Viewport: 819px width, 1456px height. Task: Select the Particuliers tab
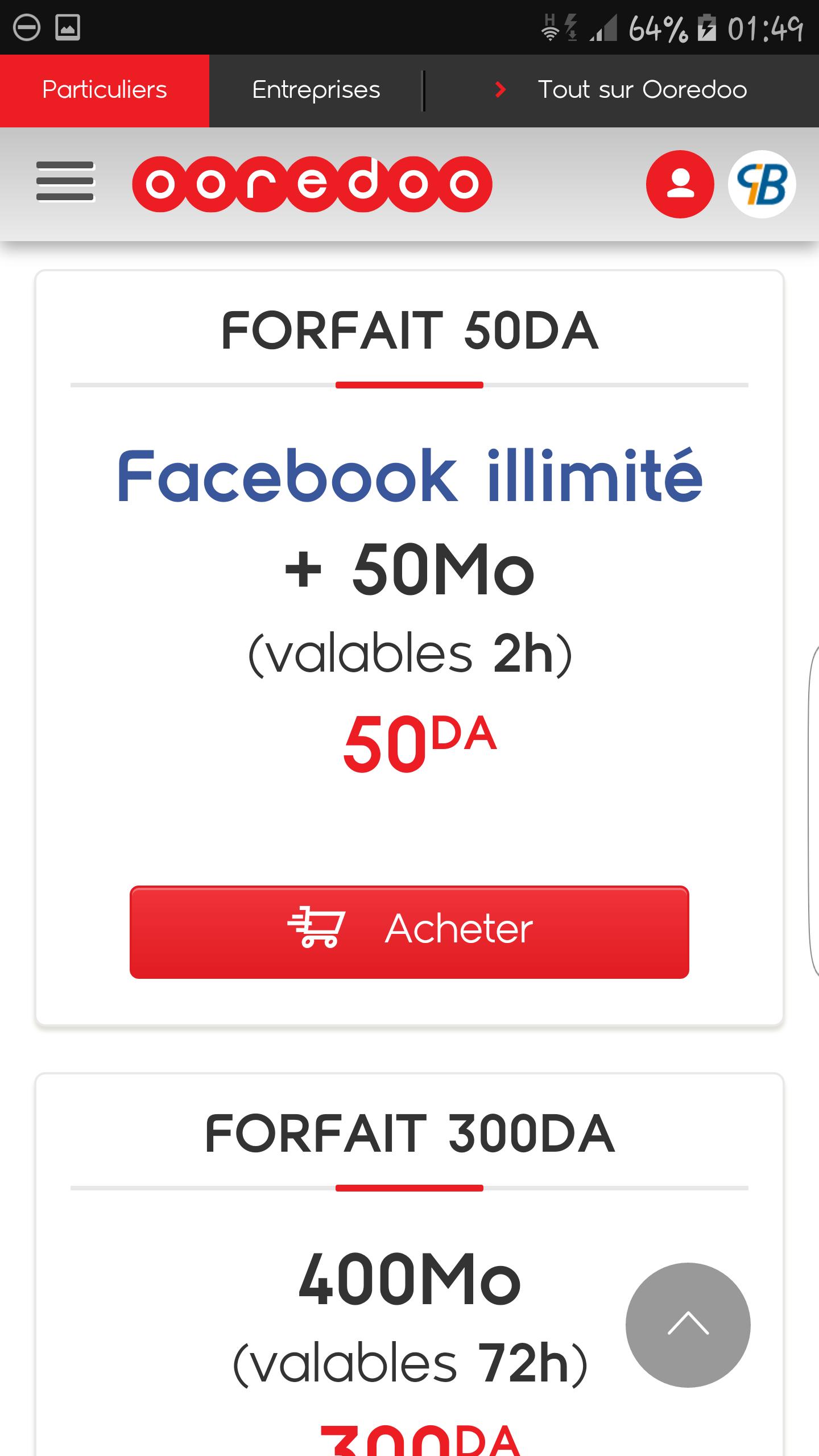(105, 90)
